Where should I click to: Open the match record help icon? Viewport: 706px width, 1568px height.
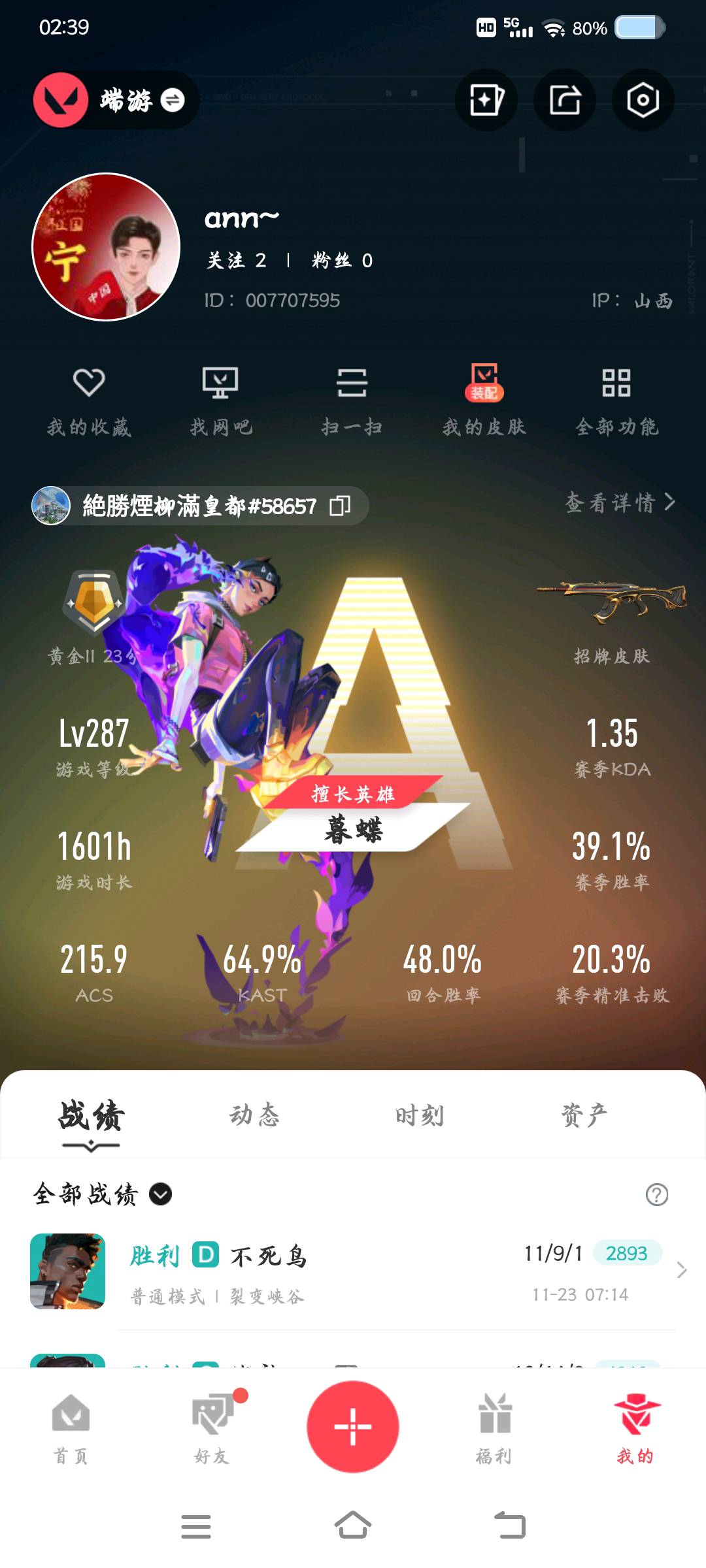656,1194
